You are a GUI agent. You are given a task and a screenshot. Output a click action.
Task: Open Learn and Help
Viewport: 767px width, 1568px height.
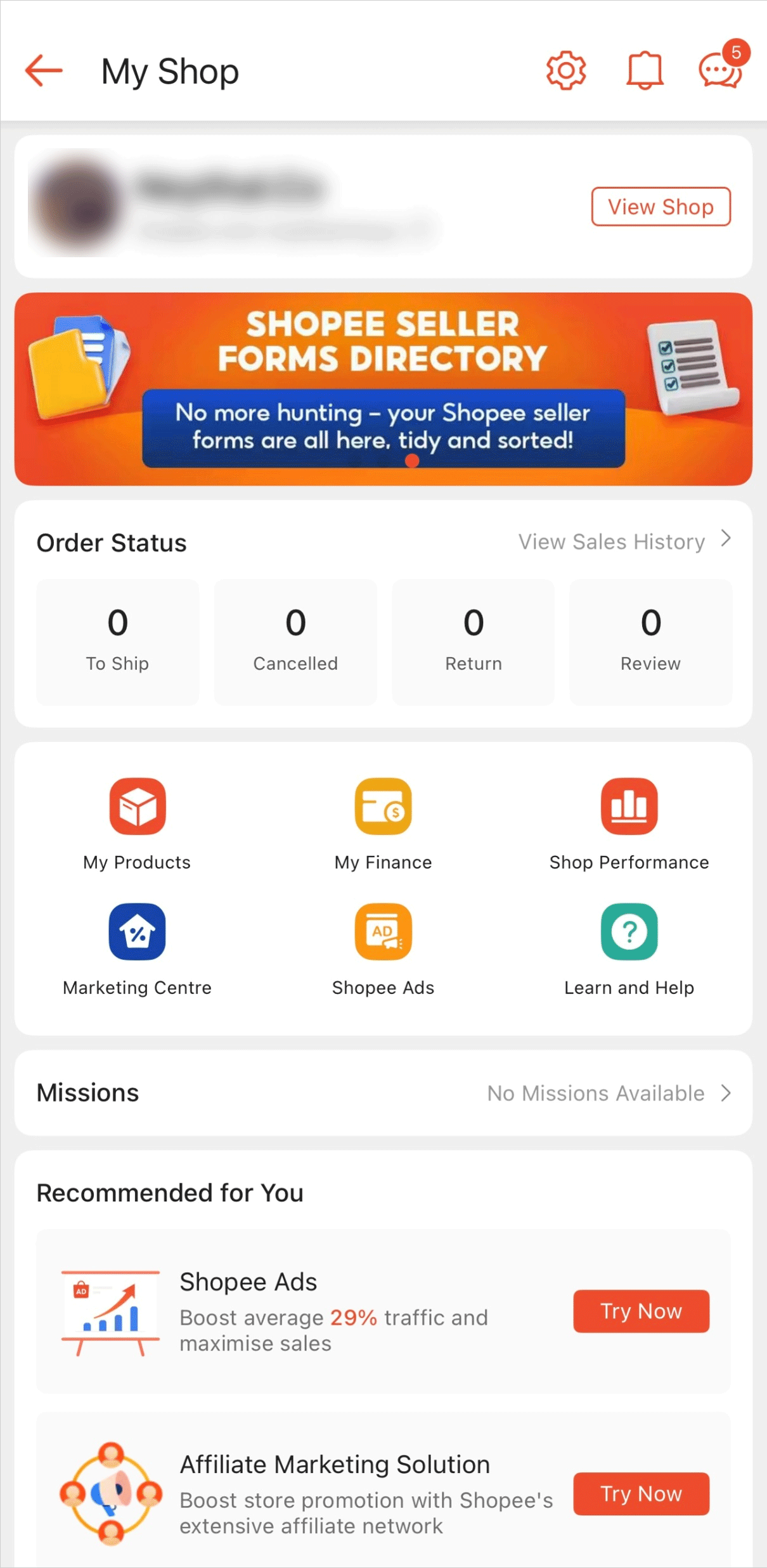coord(629,948)
